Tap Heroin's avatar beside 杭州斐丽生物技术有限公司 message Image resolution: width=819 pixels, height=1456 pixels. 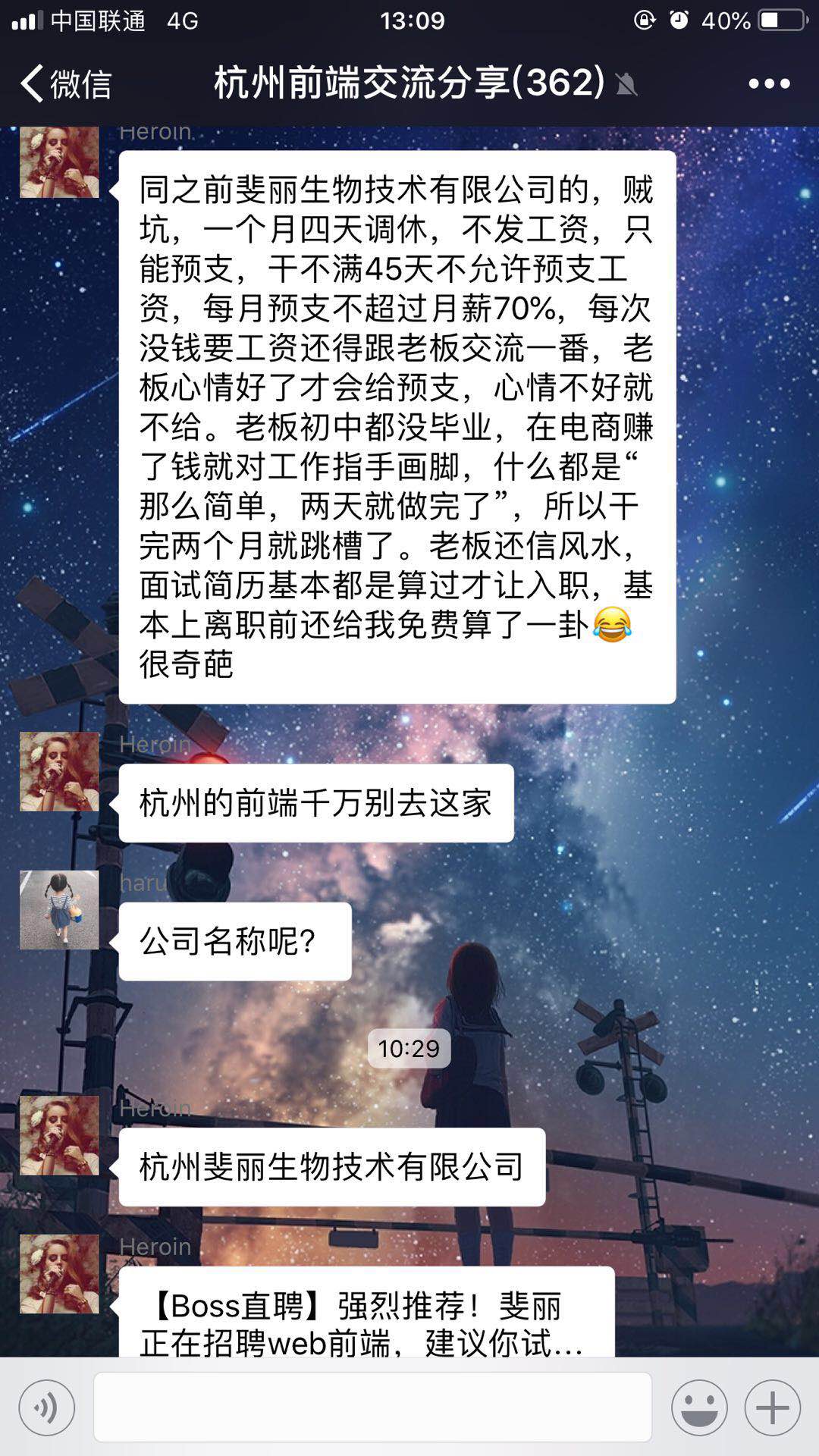pyautogui.click(x=59, y=1135)
